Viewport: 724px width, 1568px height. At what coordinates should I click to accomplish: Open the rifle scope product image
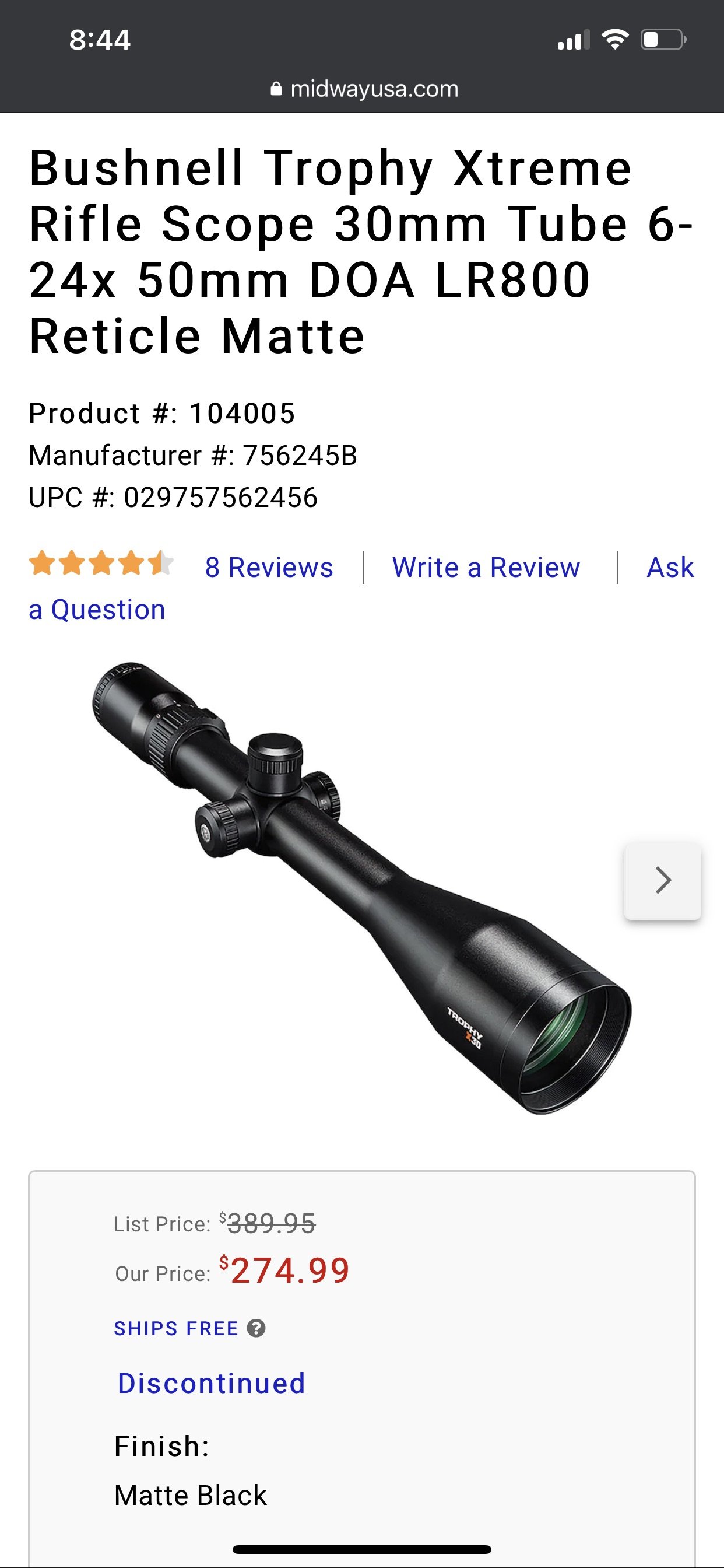(x=361, y=888)
